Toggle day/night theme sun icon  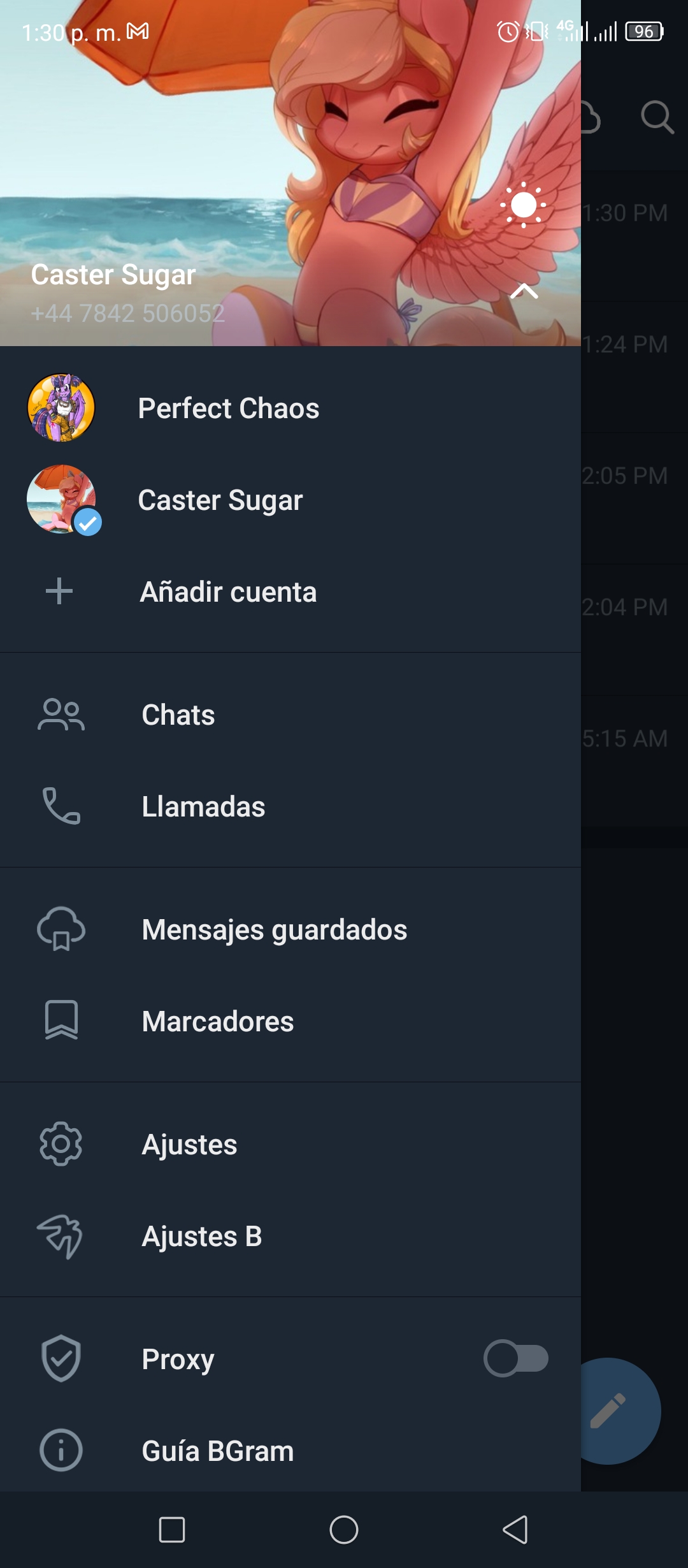click(x=524, y=205)
